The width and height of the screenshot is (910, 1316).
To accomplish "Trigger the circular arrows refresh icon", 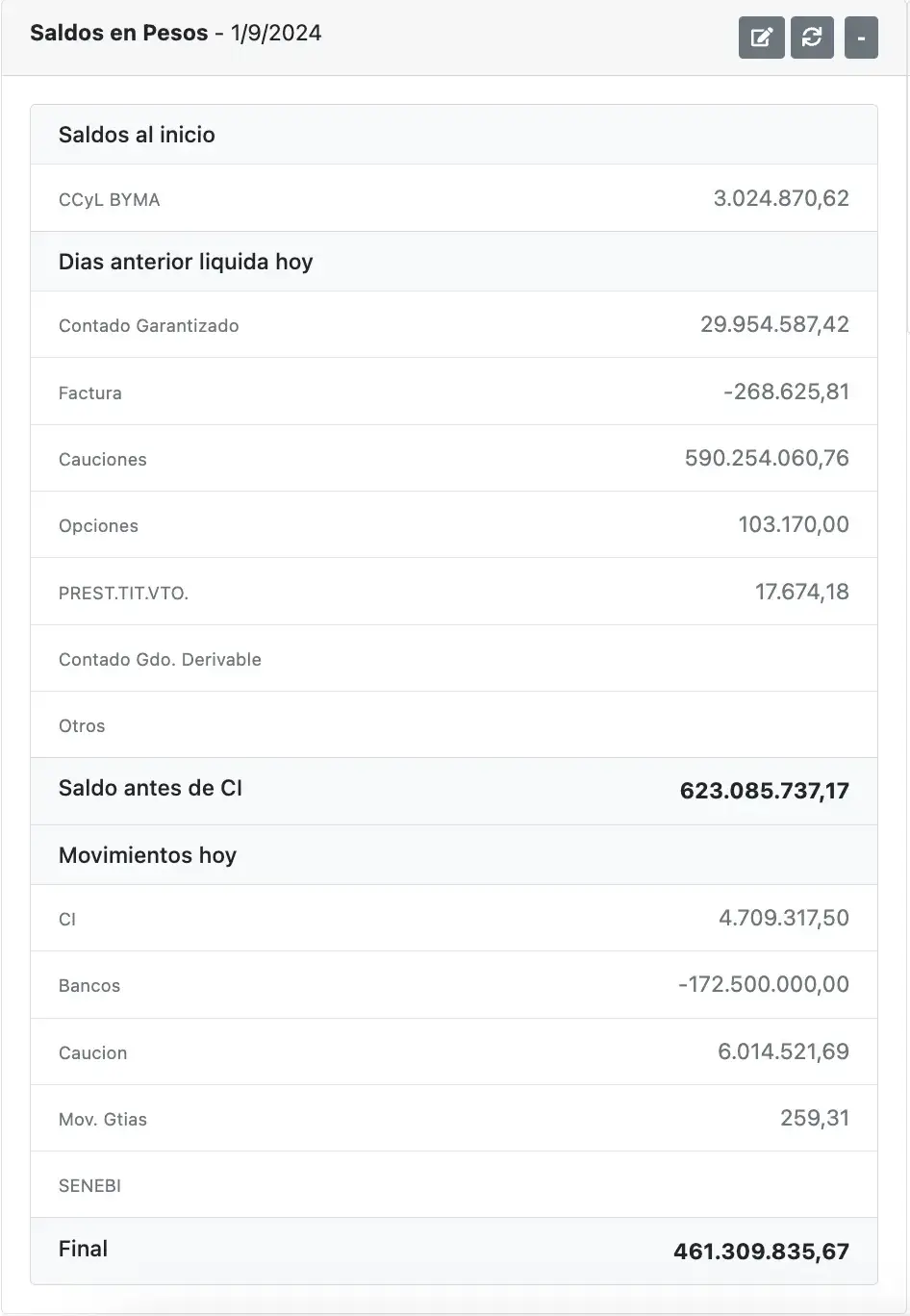I will pyautogui.click(x=811, y=38).
